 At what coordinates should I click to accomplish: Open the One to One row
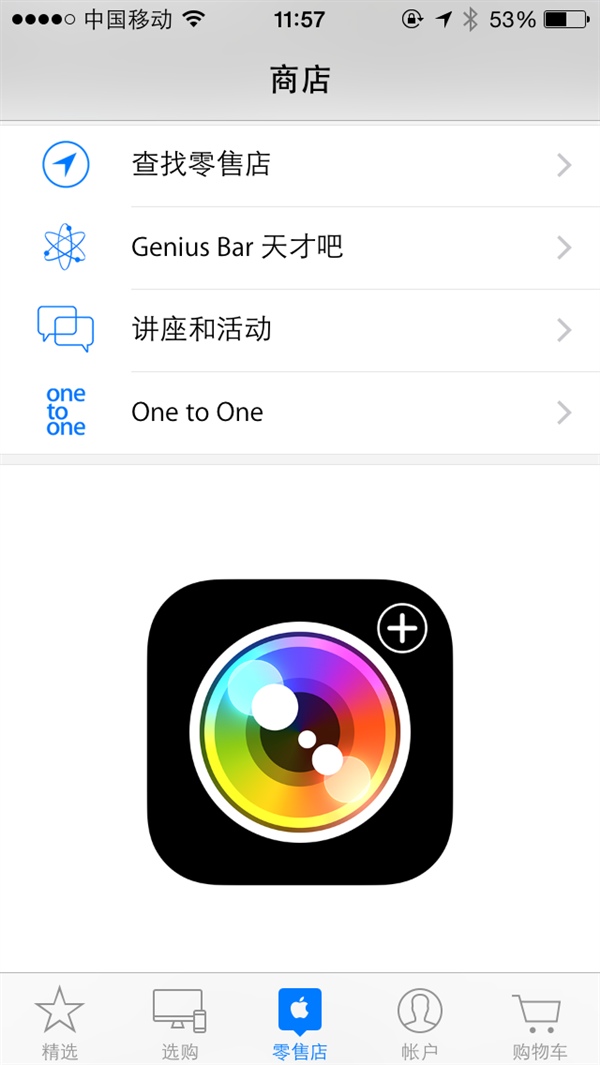click(x=300, y=412)
